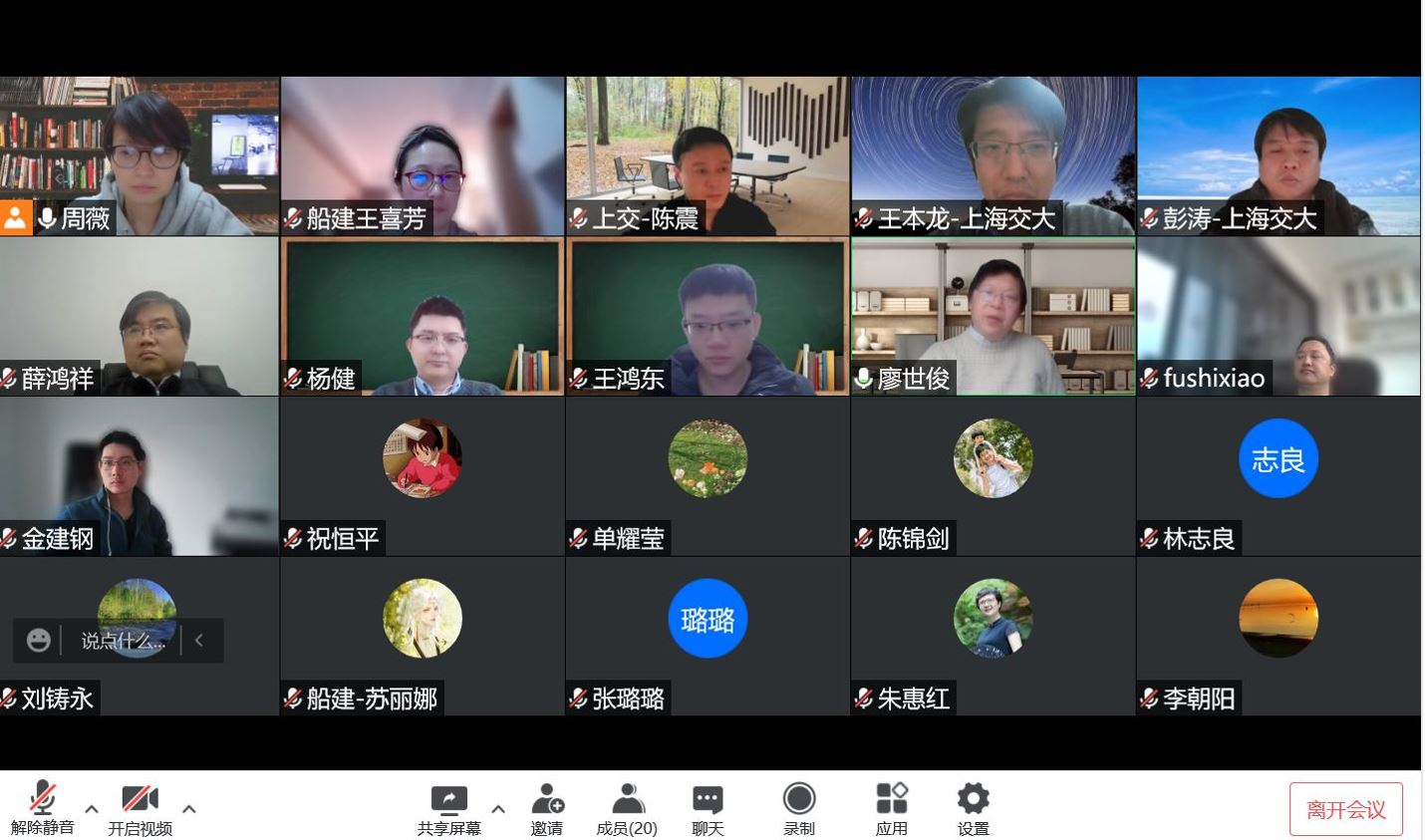Screen dimensions: 1425x840
Task: Select 廖世俊's video tile
Action: (993, 316)
